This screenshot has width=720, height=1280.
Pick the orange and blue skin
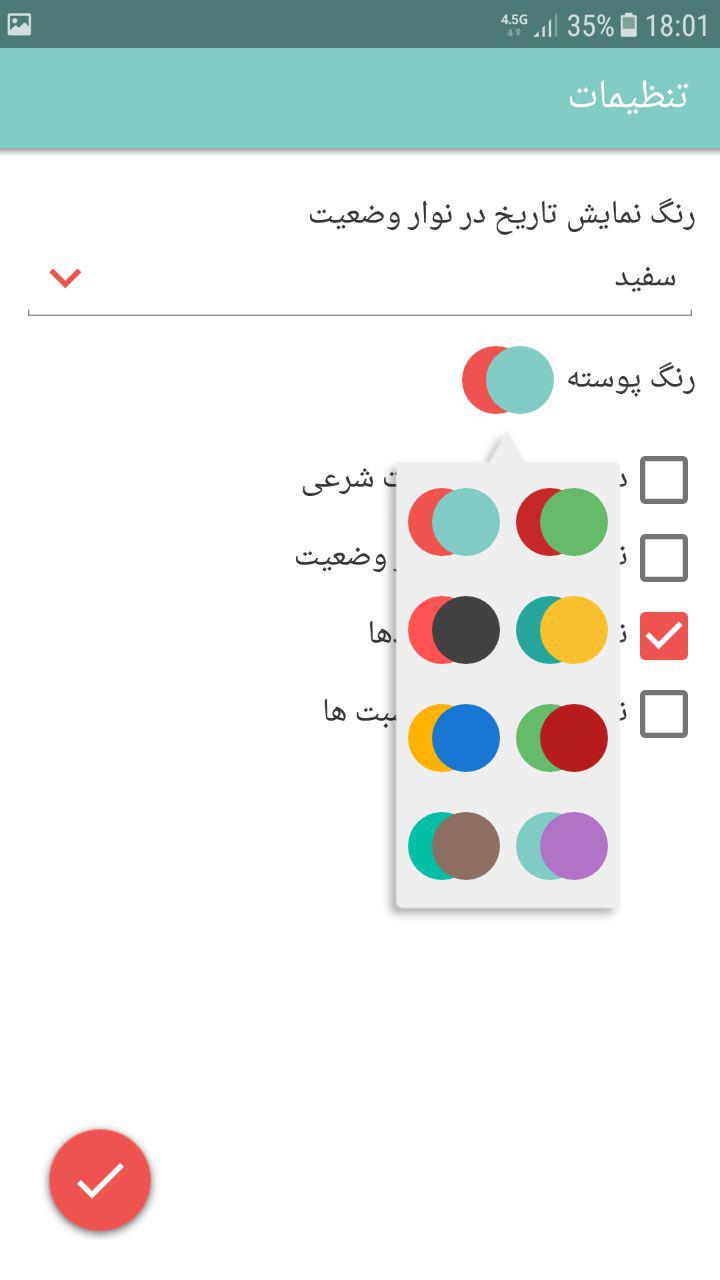454,738
